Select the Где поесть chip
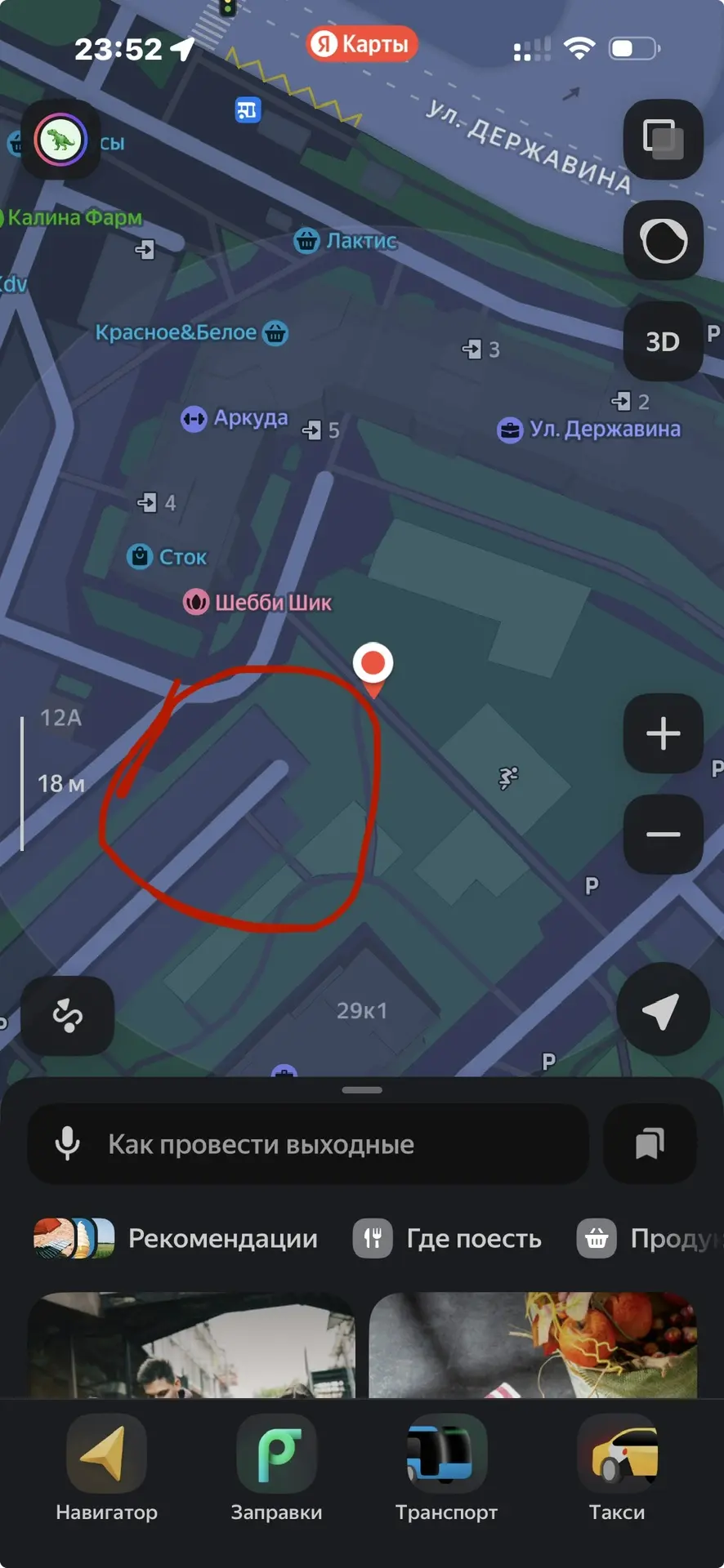 (448, 1238)
